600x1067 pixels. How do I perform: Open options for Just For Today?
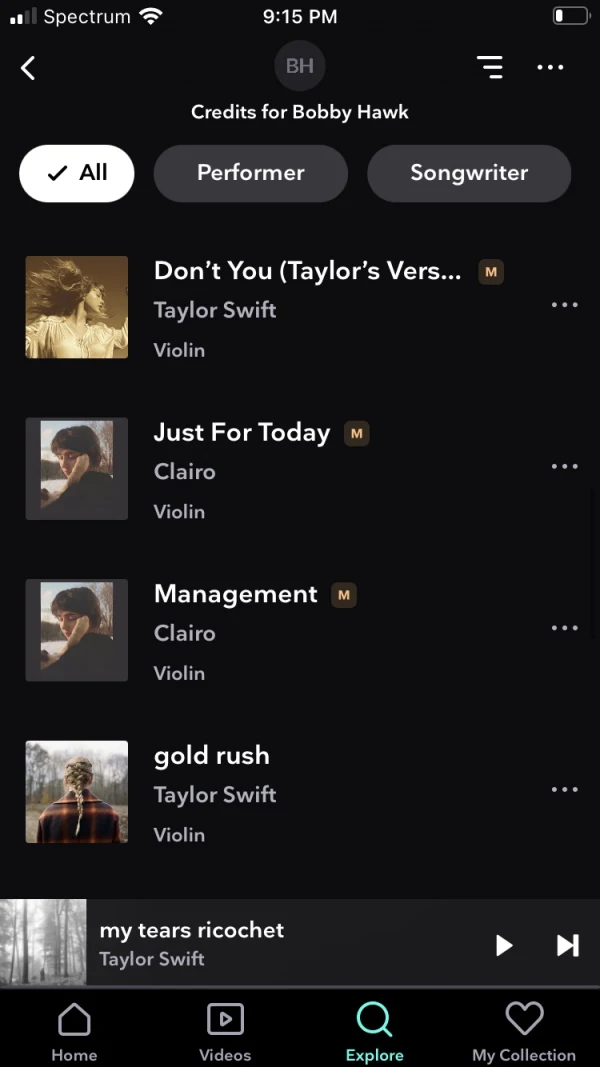point(565,466)
